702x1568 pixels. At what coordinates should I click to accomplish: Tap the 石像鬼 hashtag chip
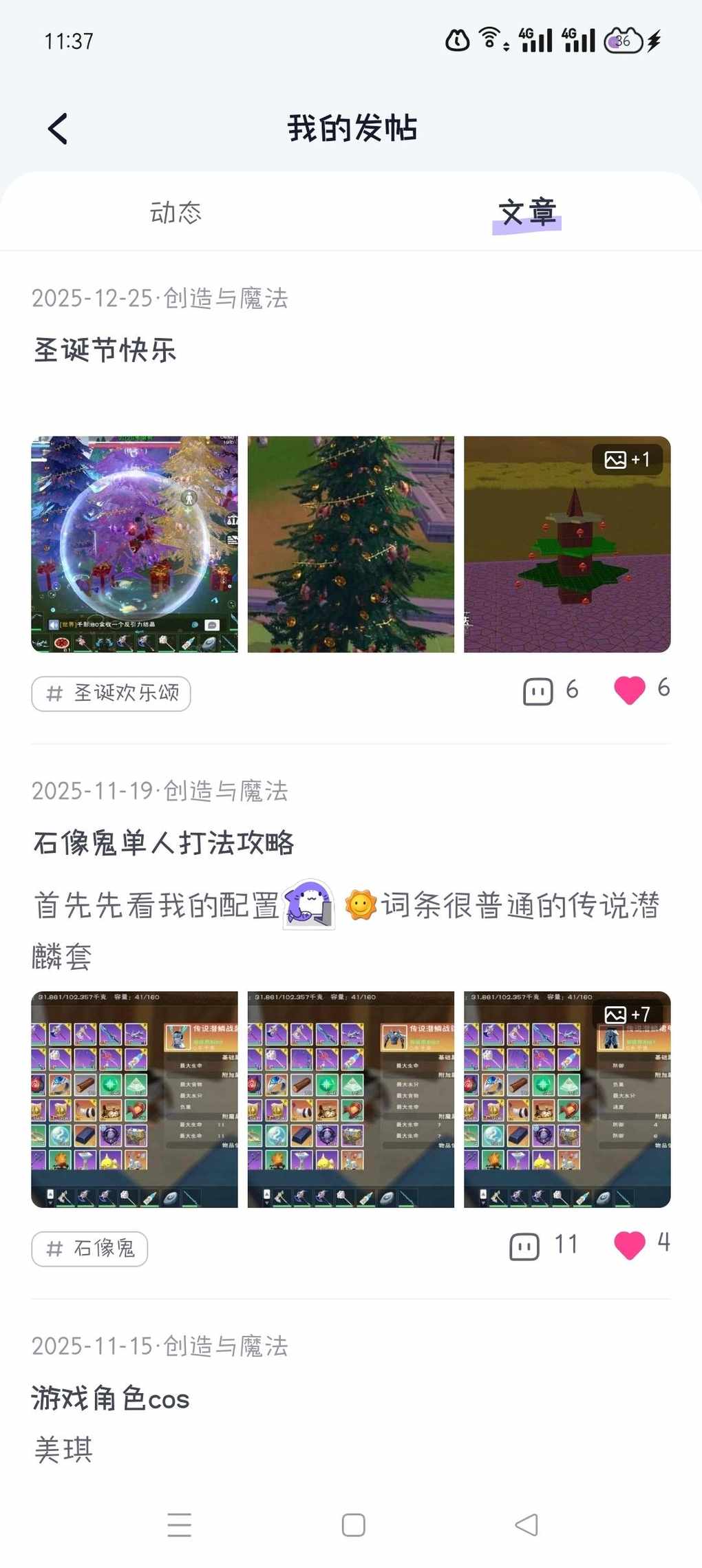(x=89, y=1249)
